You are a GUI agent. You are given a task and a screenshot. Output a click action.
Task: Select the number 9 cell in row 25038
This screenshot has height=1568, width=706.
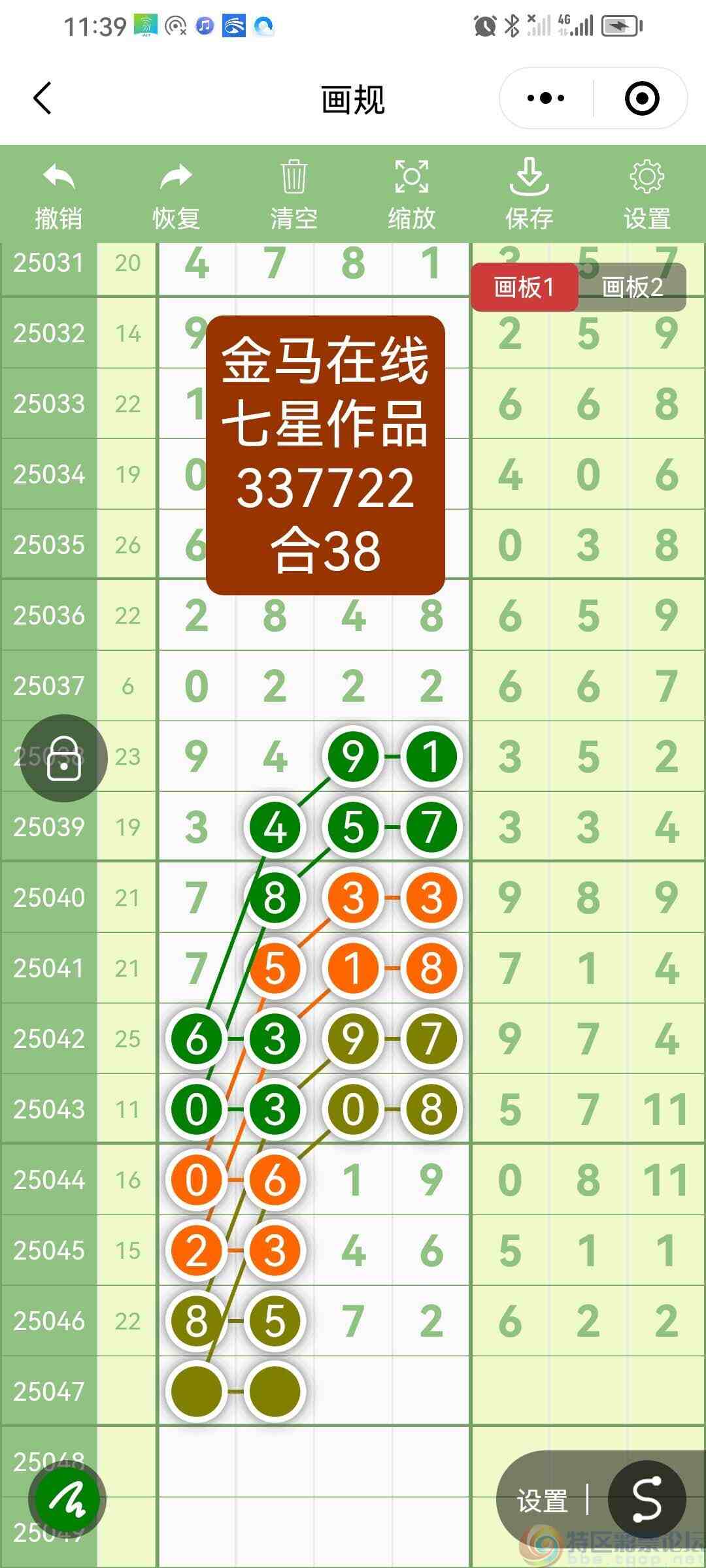pyautogui.click(x=195, y=756)
